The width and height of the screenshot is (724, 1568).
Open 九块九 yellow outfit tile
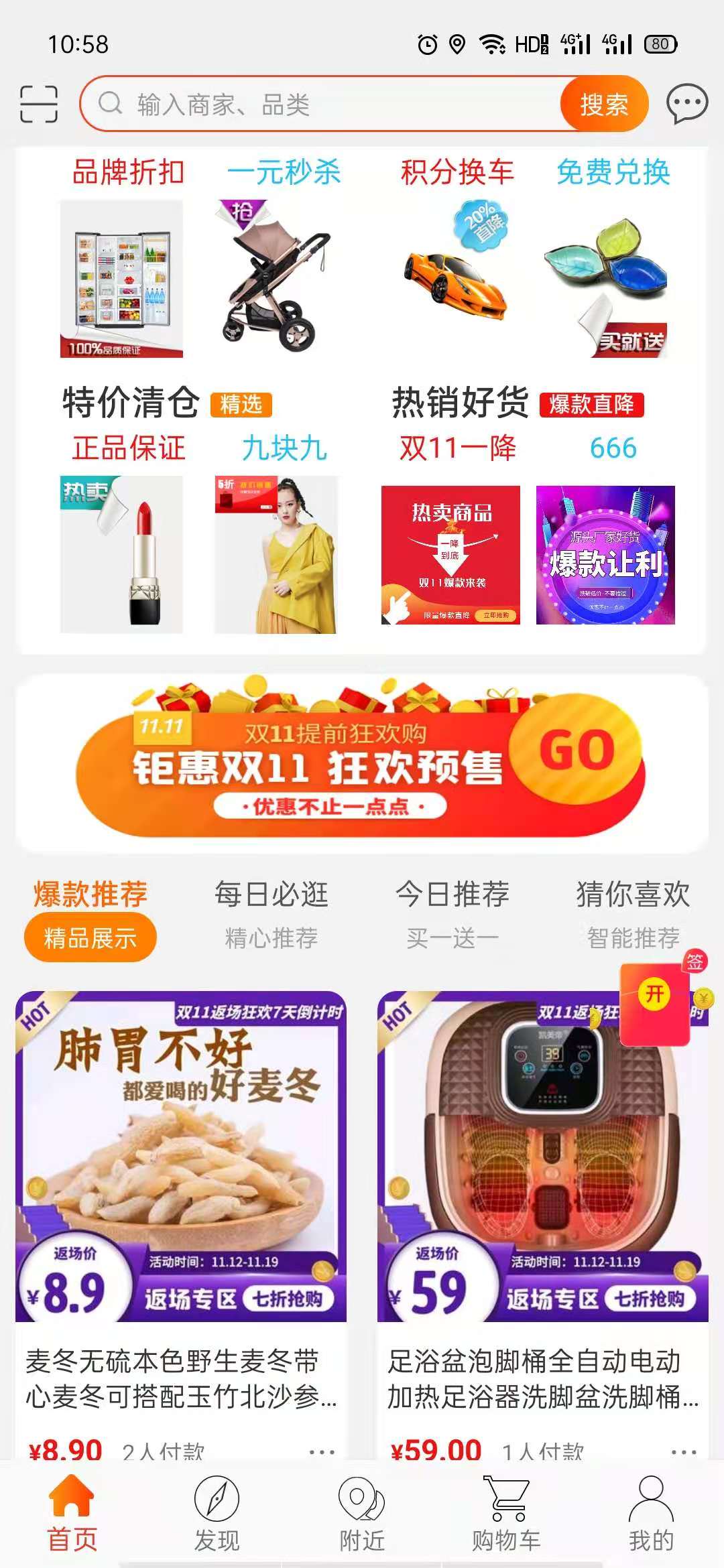[x=276, y=554]
